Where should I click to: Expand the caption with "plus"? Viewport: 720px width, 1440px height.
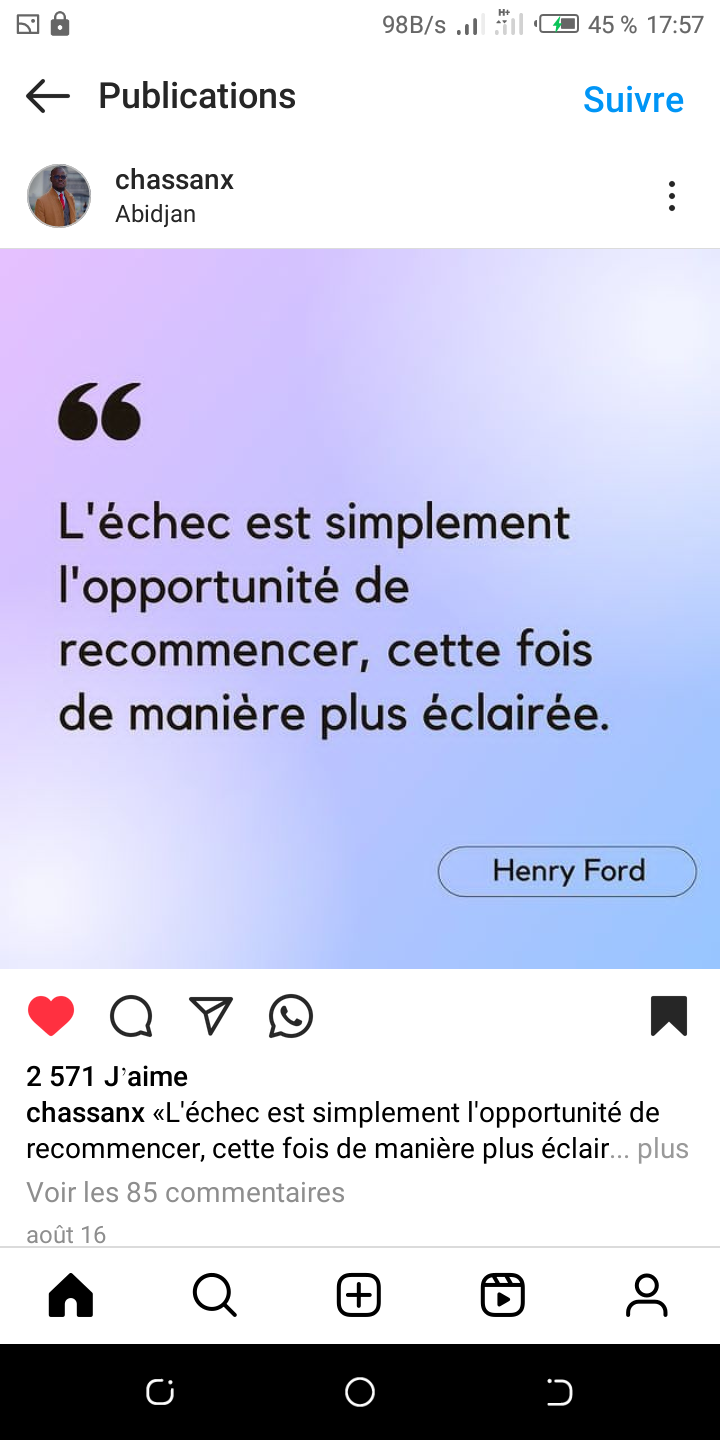click(x=663, y=1149)
